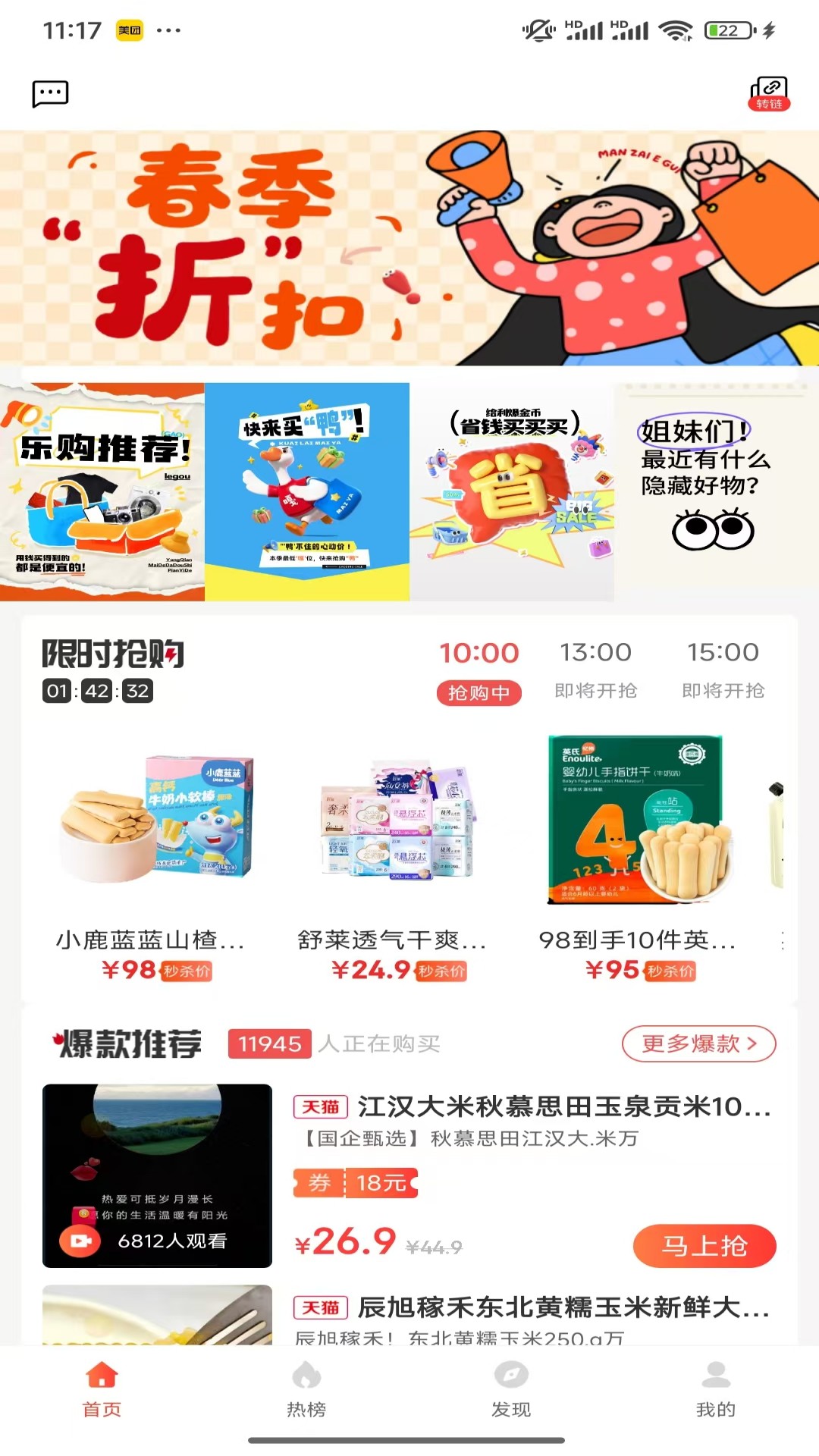Image resolution: width=819 pixels, height=1456 pixels.
Task: Expand 更多爆款 with the right chevron
Action: click(698, 1043)
